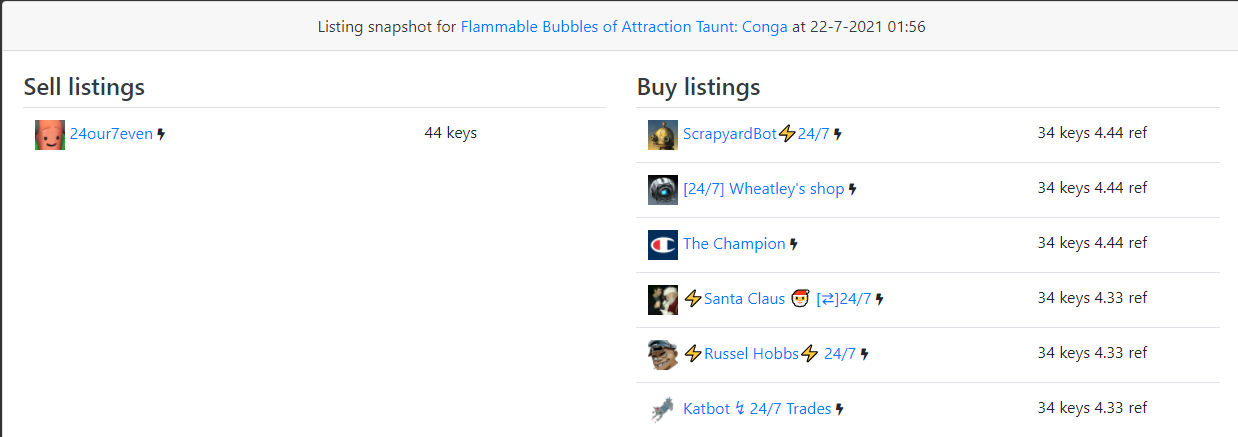The image size is (1238, 437).
Task: Visit The Champion's profile
Action: (734, 244)
